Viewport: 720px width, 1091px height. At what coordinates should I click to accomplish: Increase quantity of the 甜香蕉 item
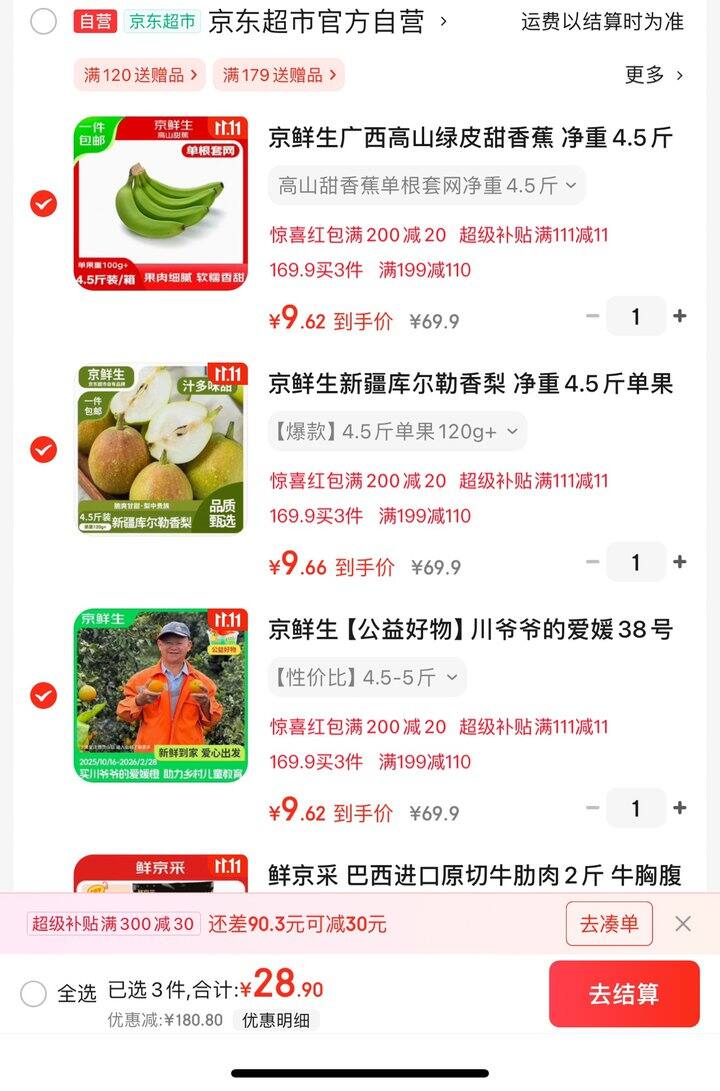click(680, 316)
